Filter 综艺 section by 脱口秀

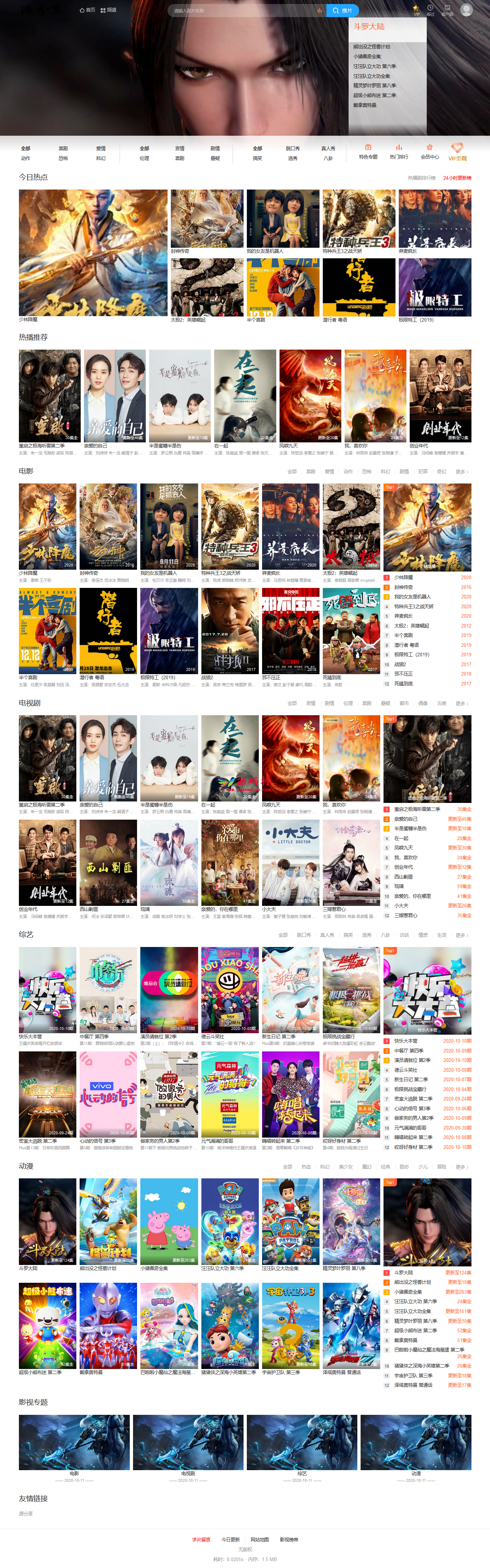click(x=304, y=935)
